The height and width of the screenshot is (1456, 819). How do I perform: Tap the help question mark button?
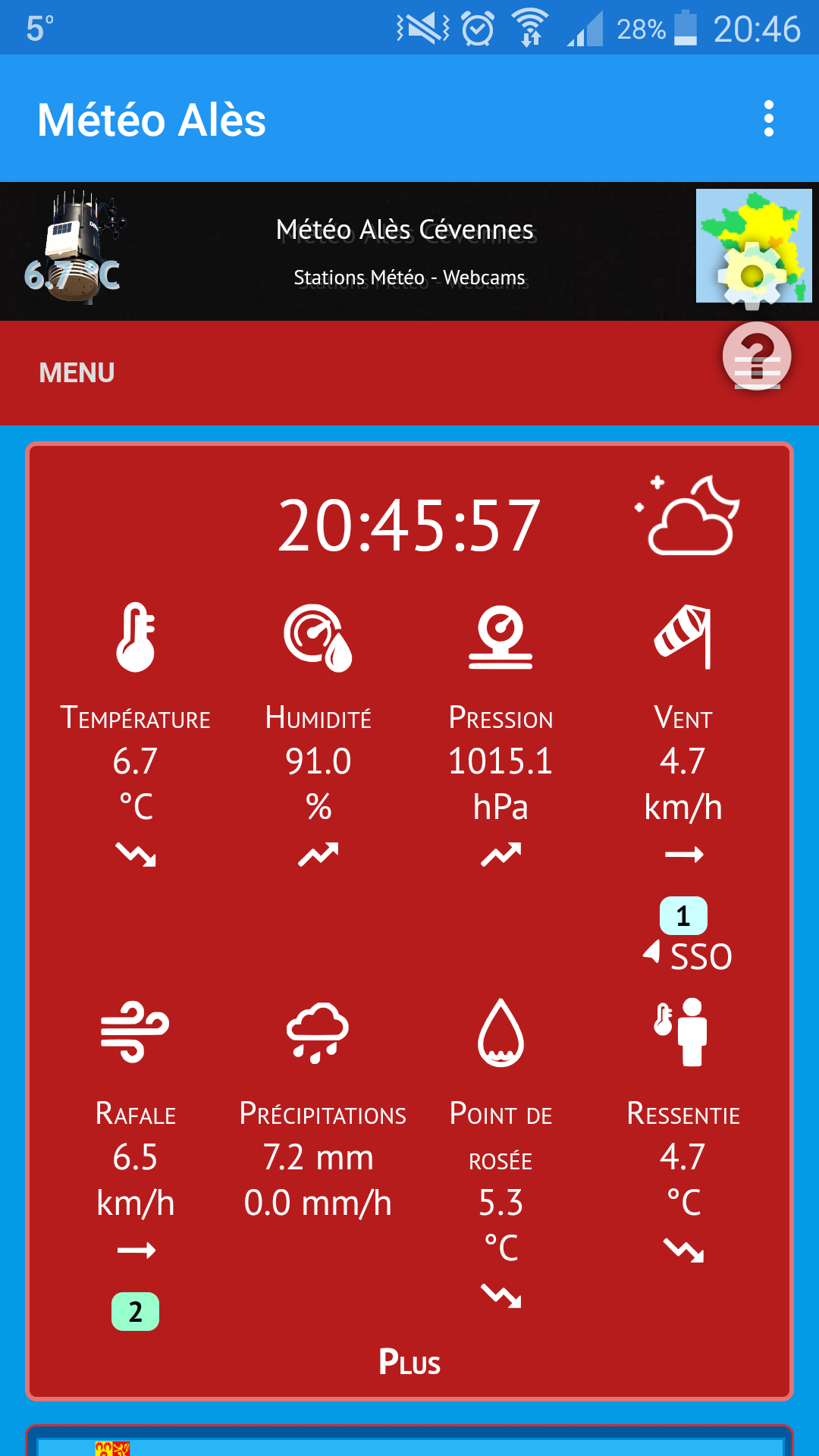point(756,356)
